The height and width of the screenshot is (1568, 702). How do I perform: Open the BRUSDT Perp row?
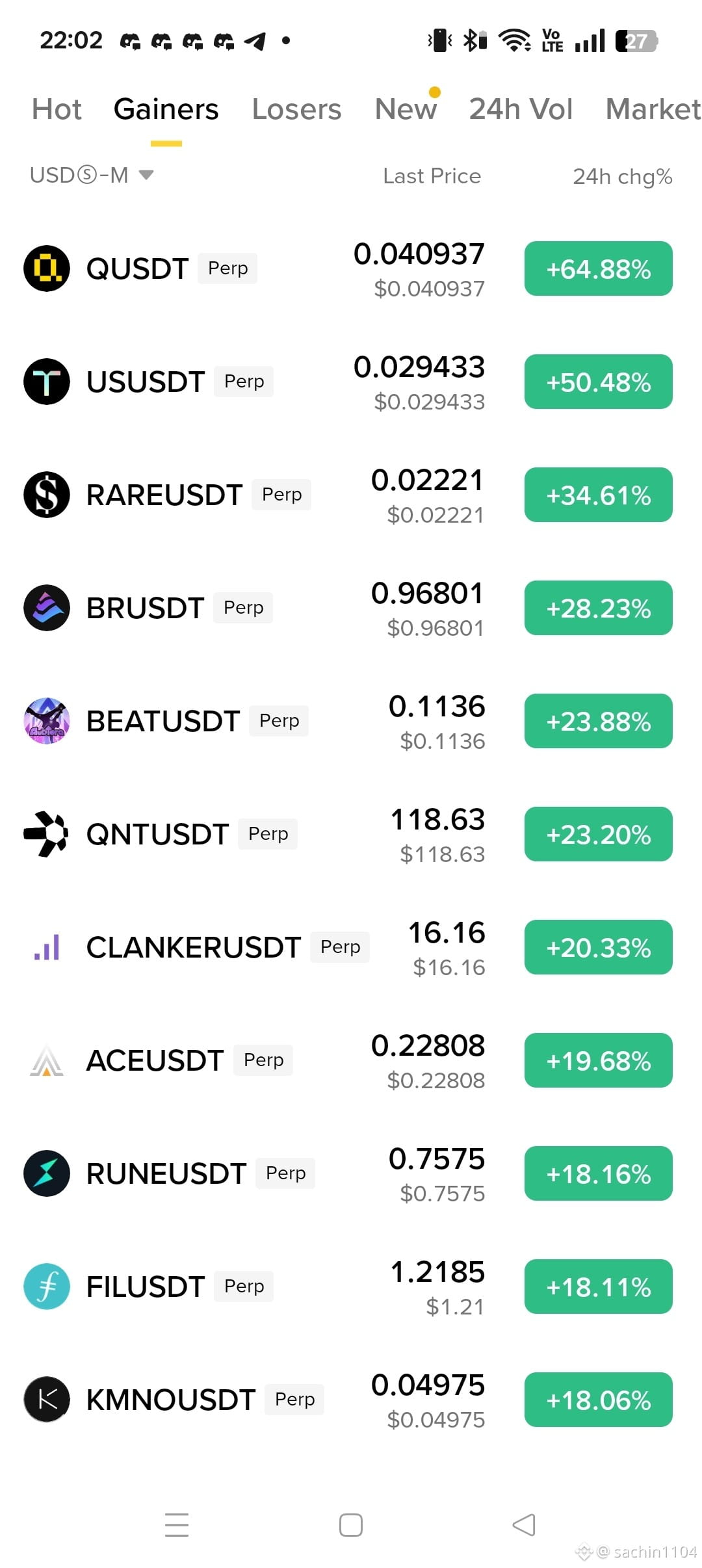click(351, 608)
